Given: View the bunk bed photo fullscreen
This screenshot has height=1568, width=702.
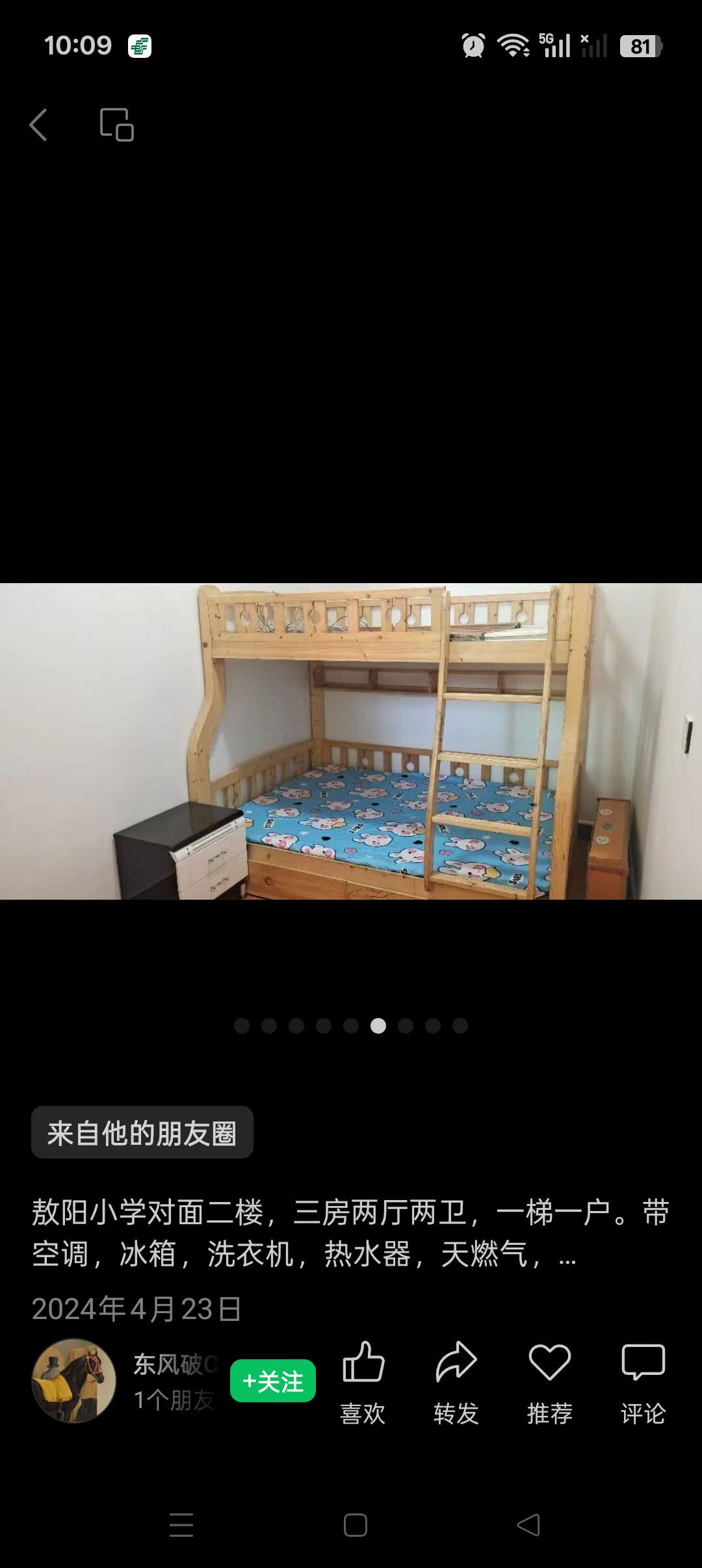Looking at the screenshot, I should click(x=351, y=741).
